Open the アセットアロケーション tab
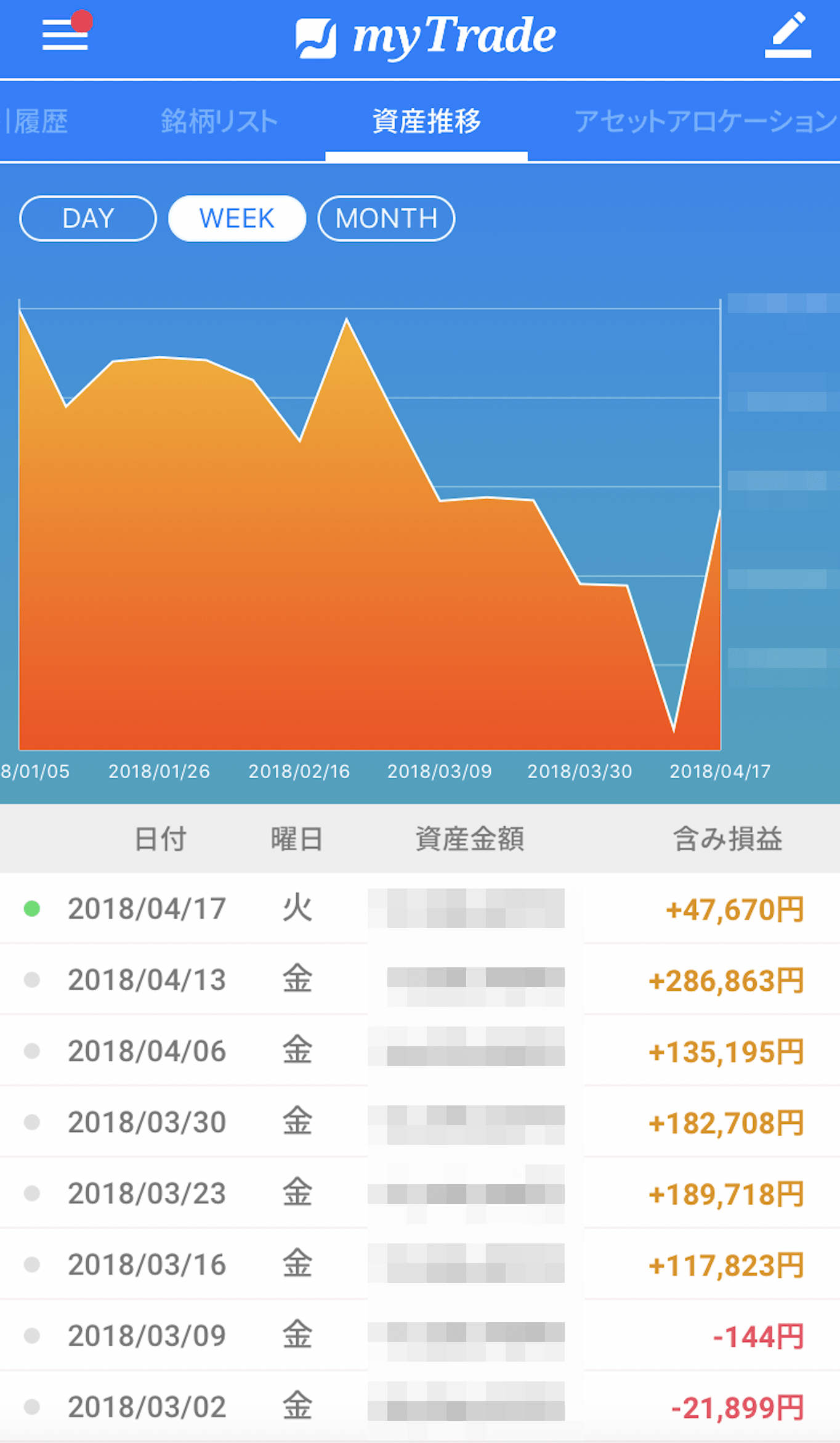Viewport: 840px width, 1443px height. [706, 121]
